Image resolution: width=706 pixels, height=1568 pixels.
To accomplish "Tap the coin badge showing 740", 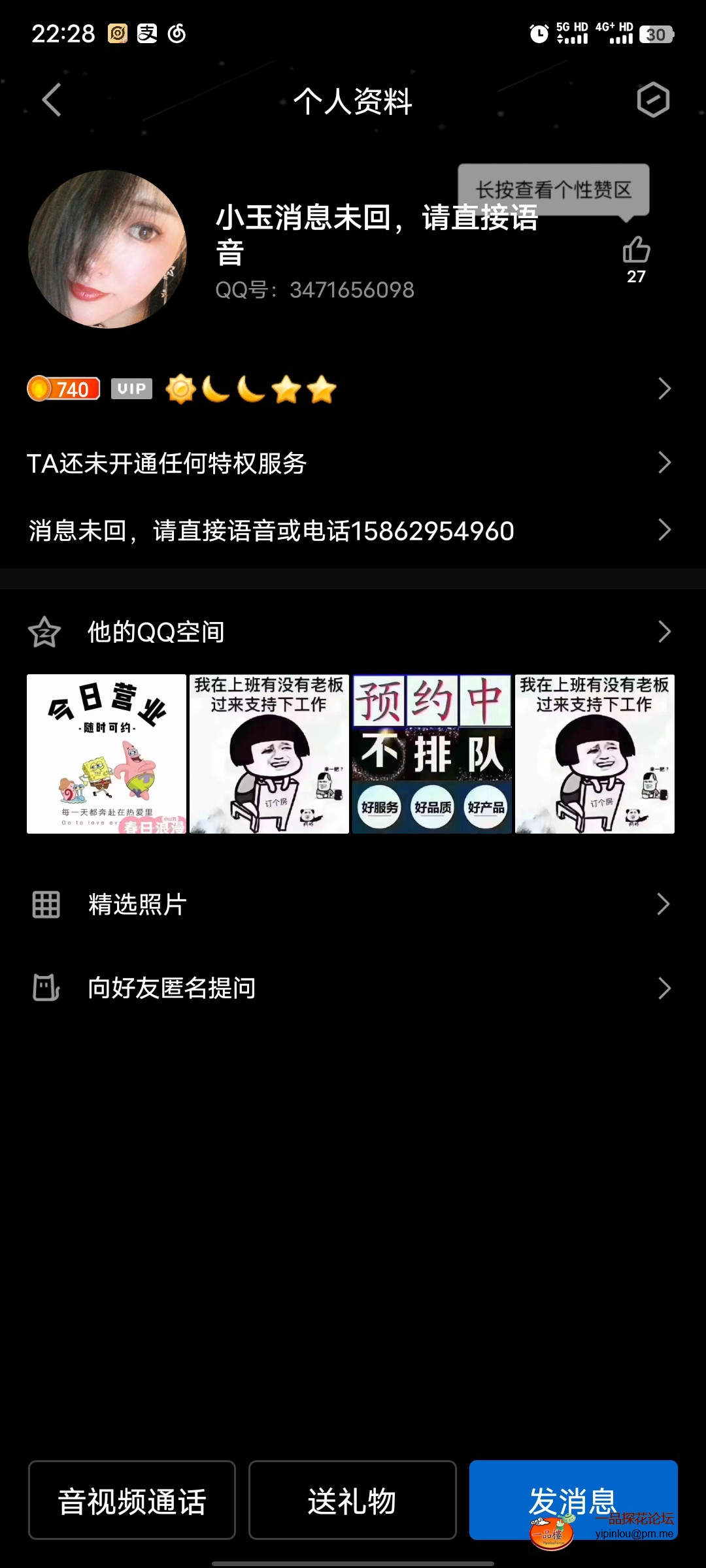I will pyautogui.click(x=63, y=389).
